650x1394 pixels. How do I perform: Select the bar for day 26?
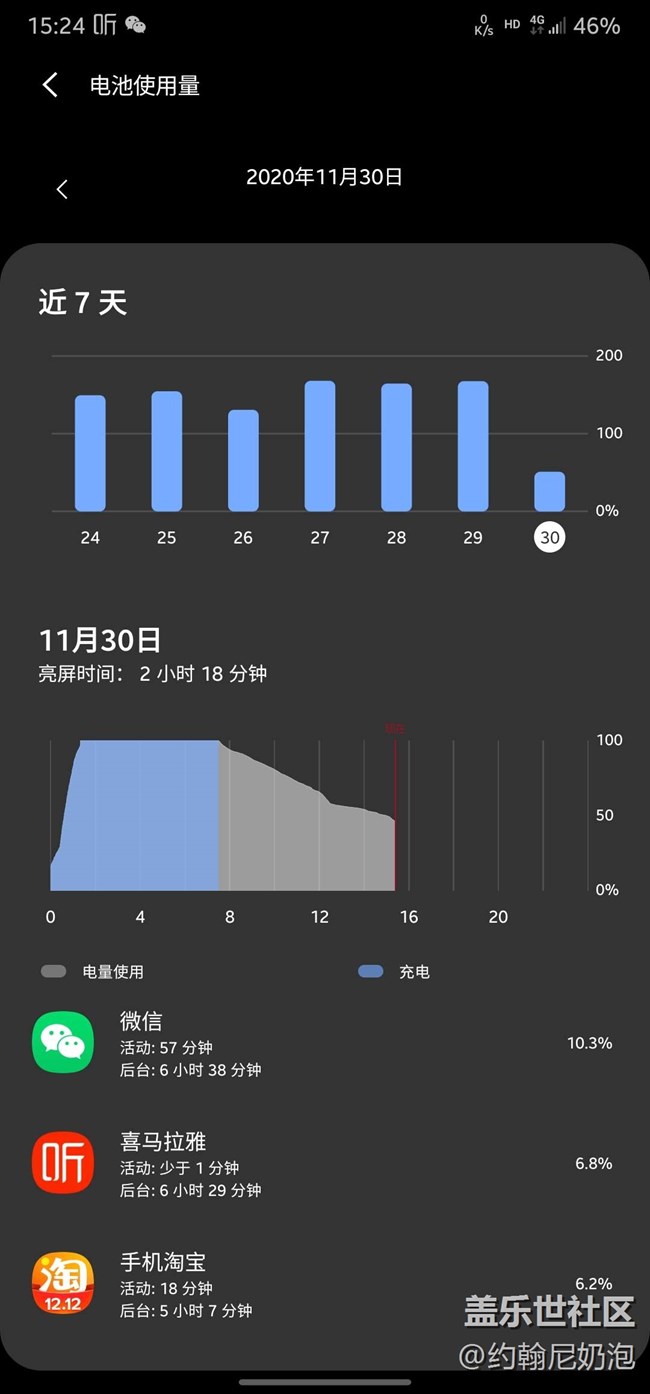pyautogui.click(x=243, y=460)
